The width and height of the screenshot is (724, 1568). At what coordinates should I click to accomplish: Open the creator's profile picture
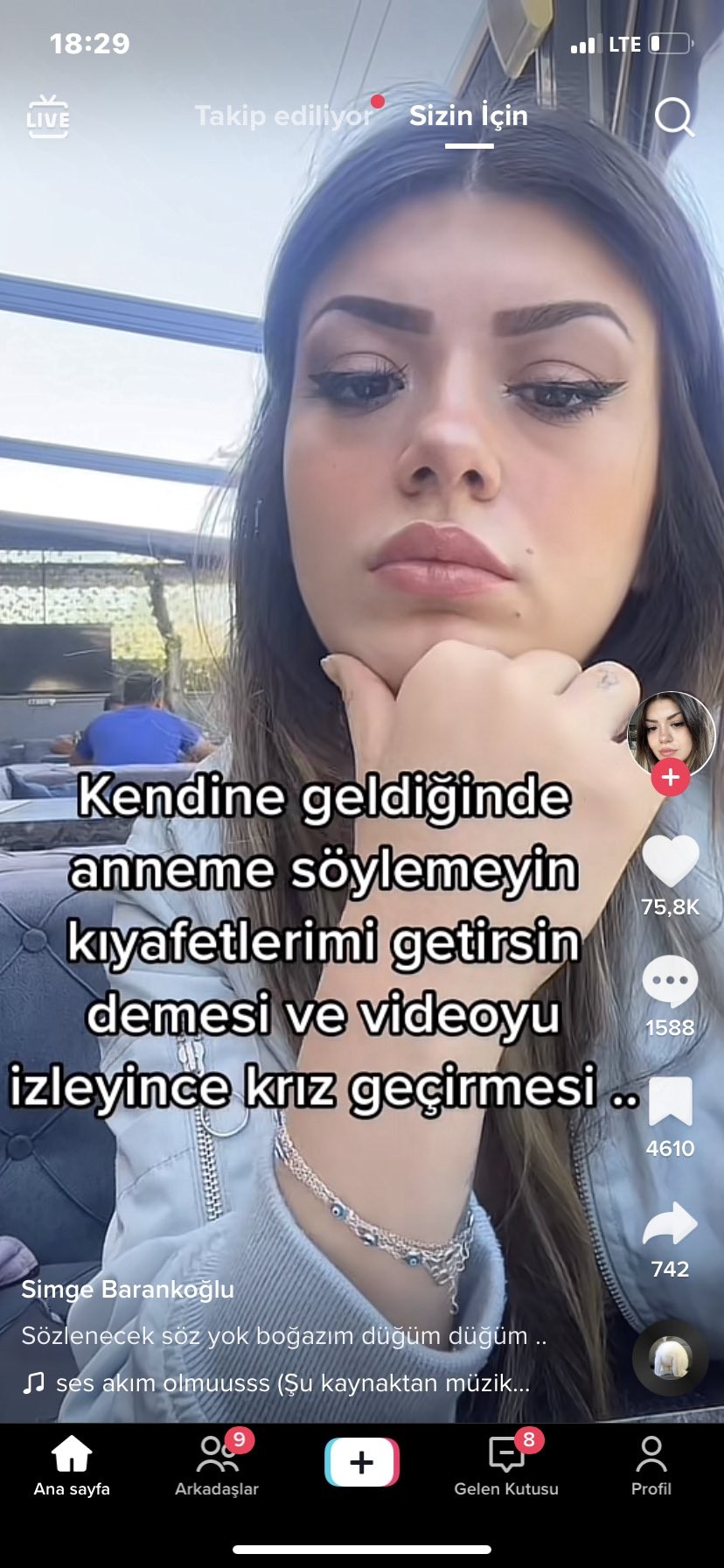pos(671,734)
